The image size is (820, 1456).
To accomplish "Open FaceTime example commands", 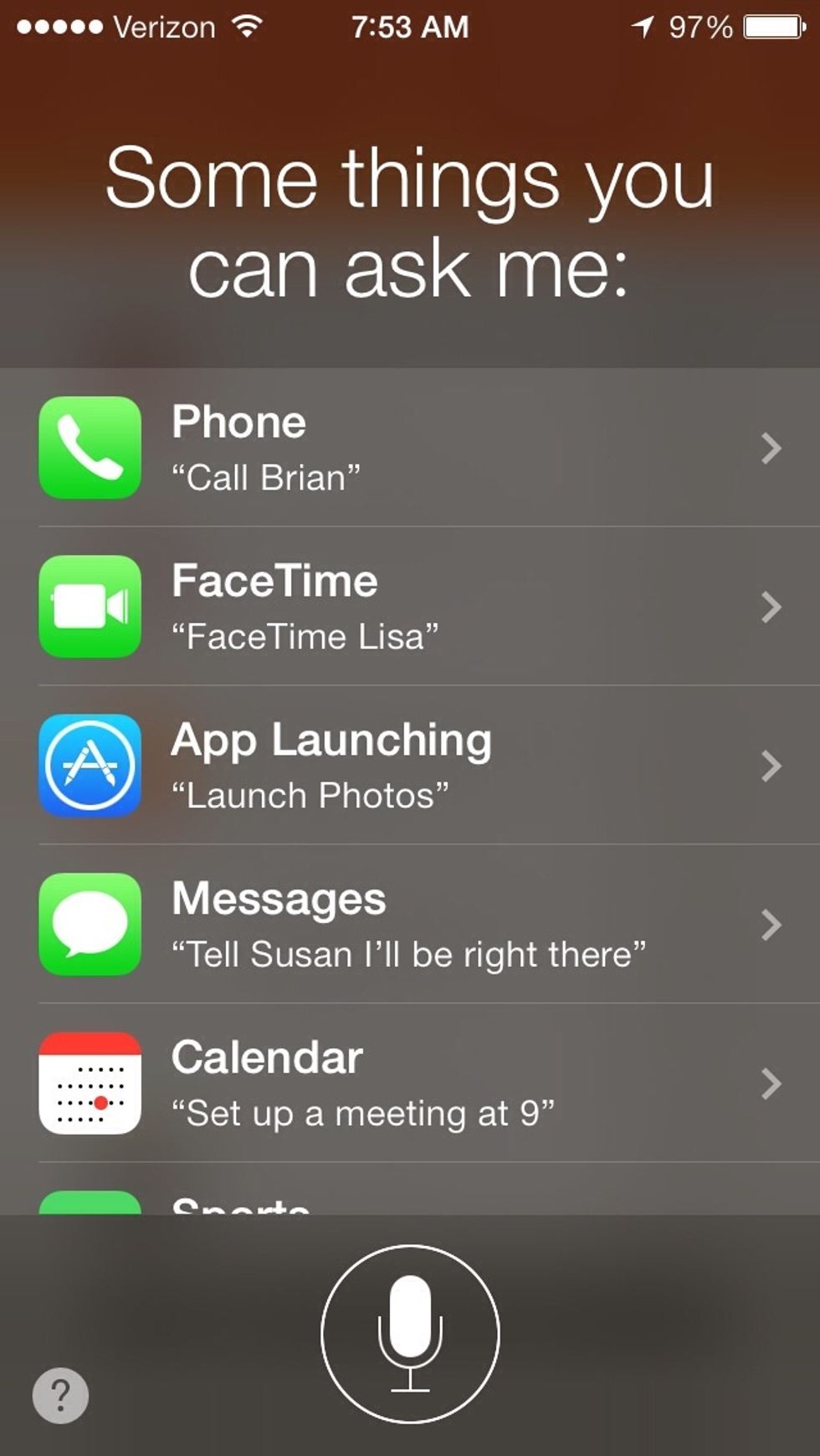I will [x=410, y=607].
